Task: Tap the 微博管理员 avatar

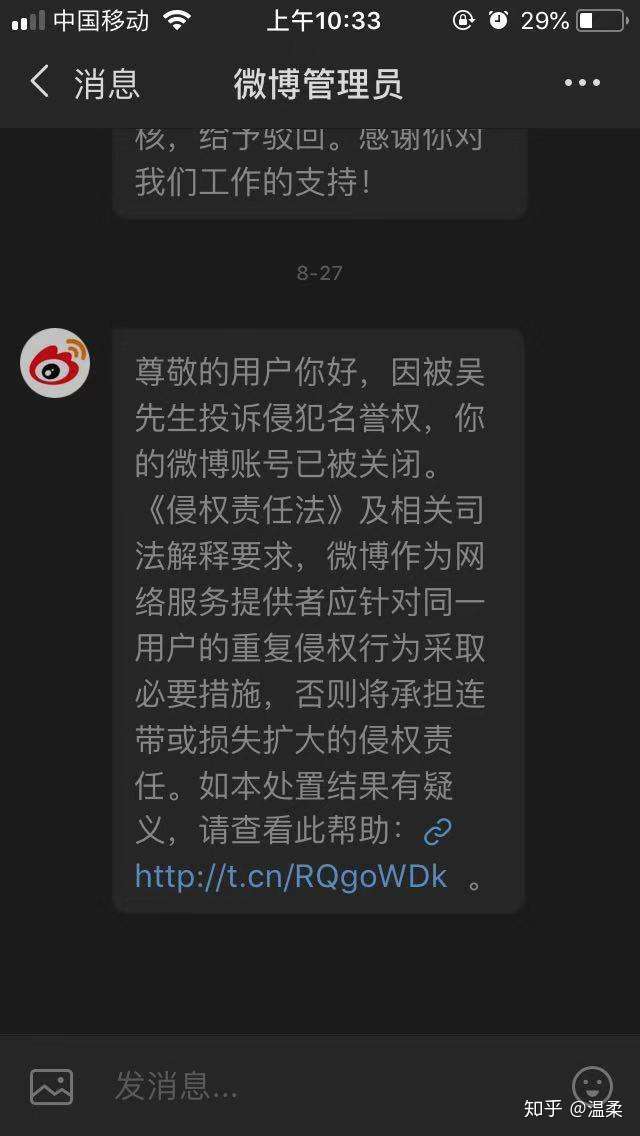Action: 54,362
